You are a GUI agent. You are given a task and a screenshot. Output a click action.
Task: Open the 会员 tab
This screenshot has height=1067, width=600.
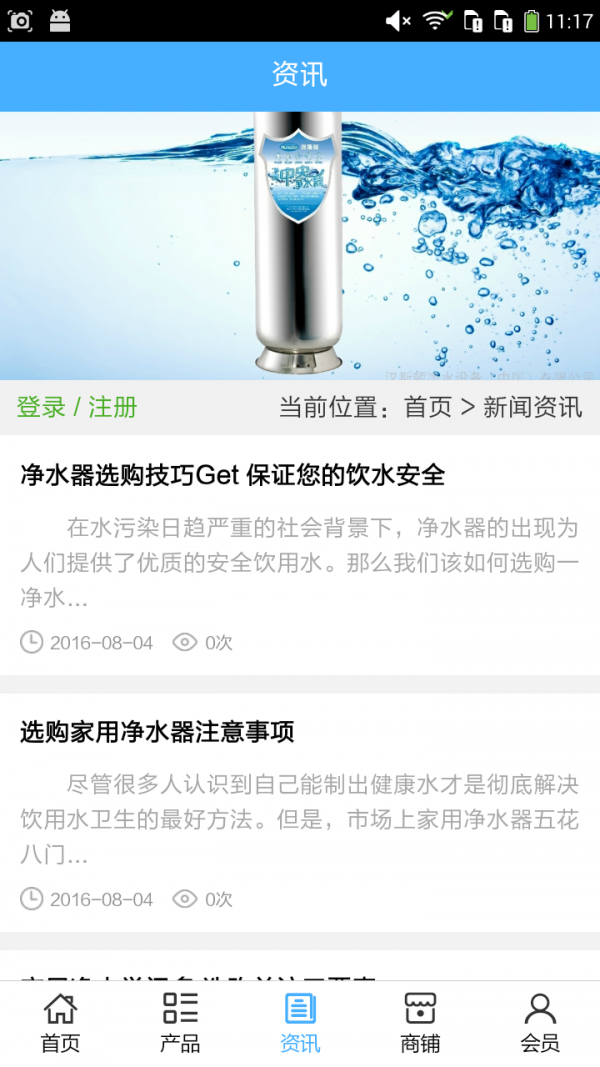pyautogui.click(x=540, y=1023)
